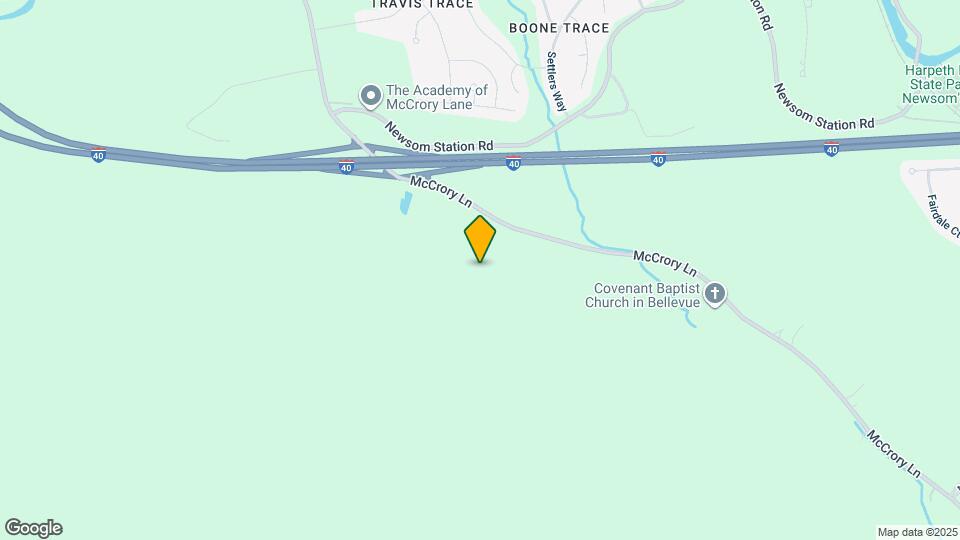Select the Covenant Baptist Church in Bellevue pin
Image resolution: width=960 pixels, height=540 pixels.
(x=715, y=294)
